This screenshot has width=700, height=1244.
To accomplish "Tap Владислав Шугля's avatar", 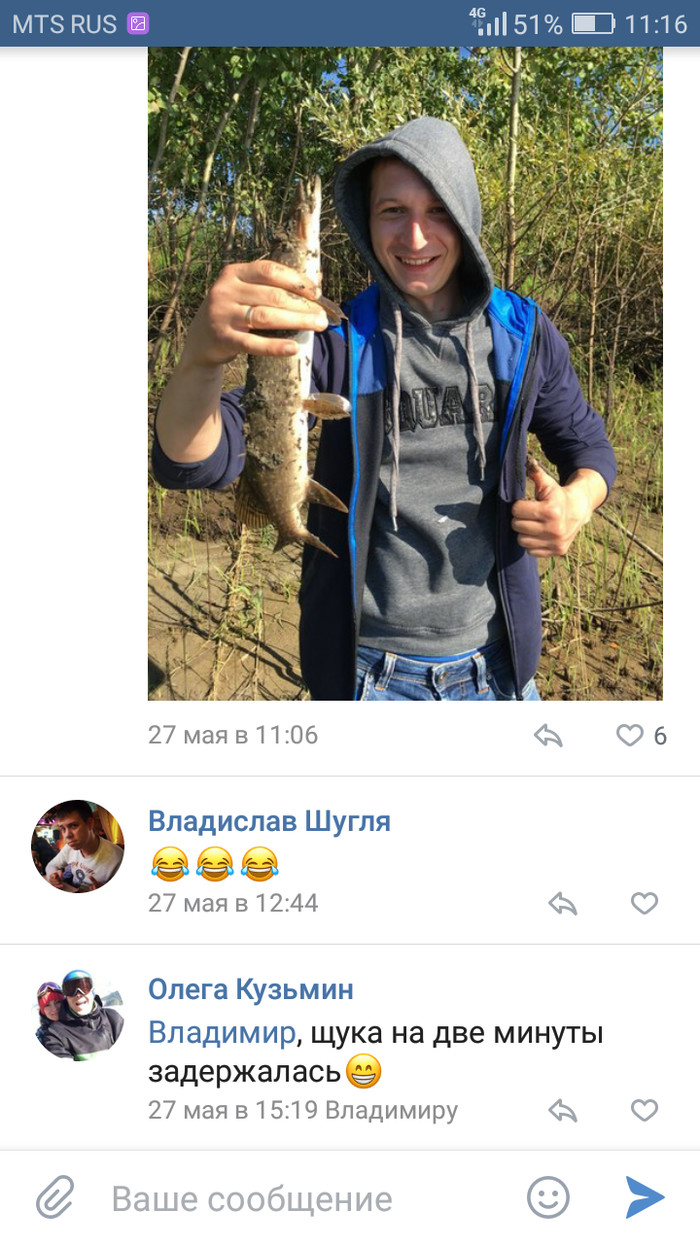I will (x=78, y=845).
